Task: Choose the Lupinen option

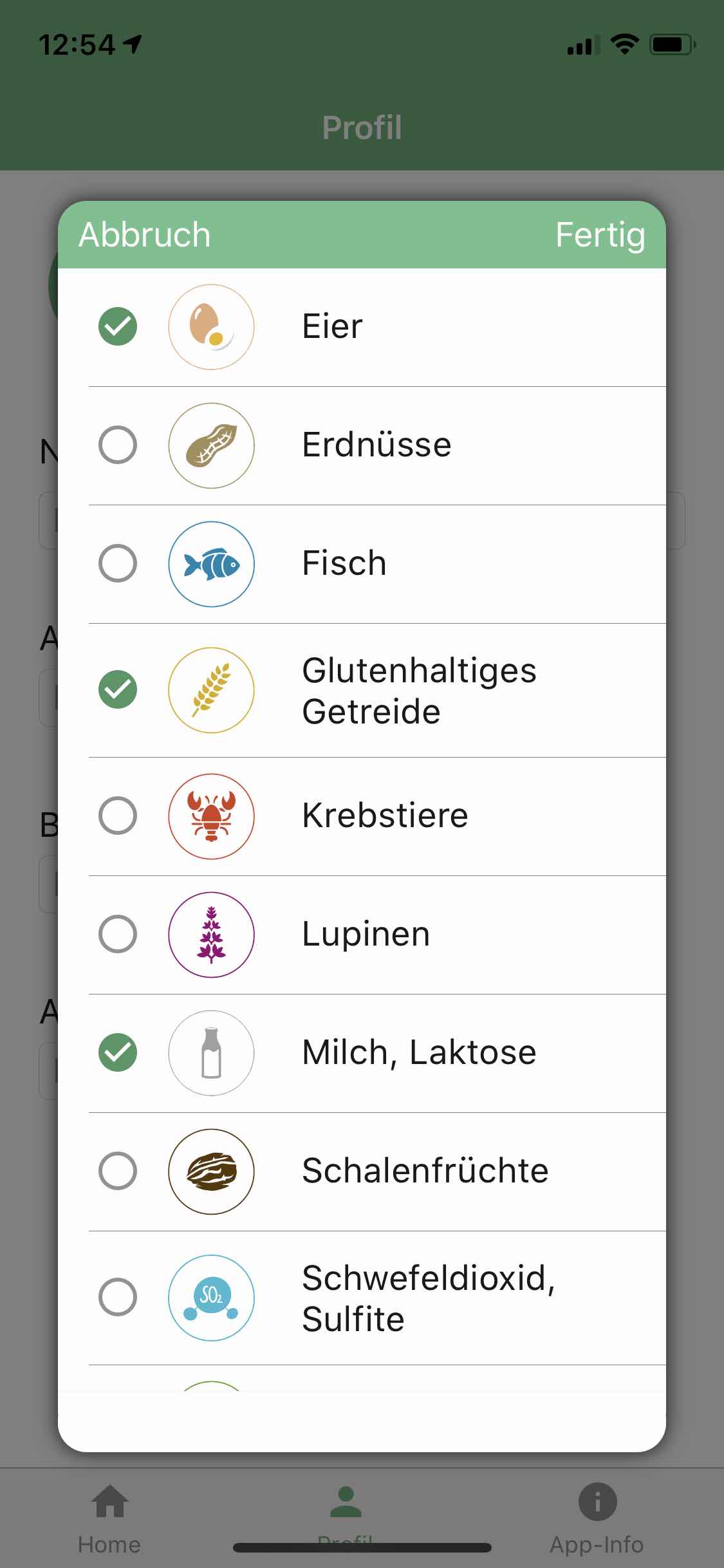Action: point(362,935)
